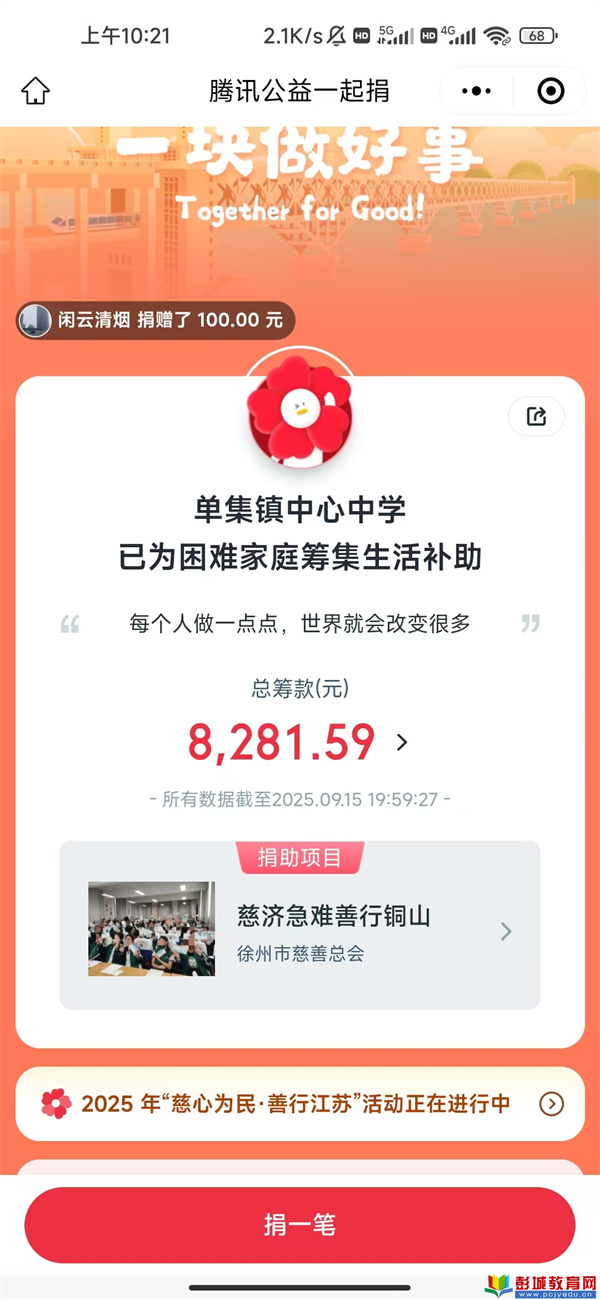This screenshot has height=1300, width=600.
Task: Close the mini program via circle button
Action: pos(551,91)
